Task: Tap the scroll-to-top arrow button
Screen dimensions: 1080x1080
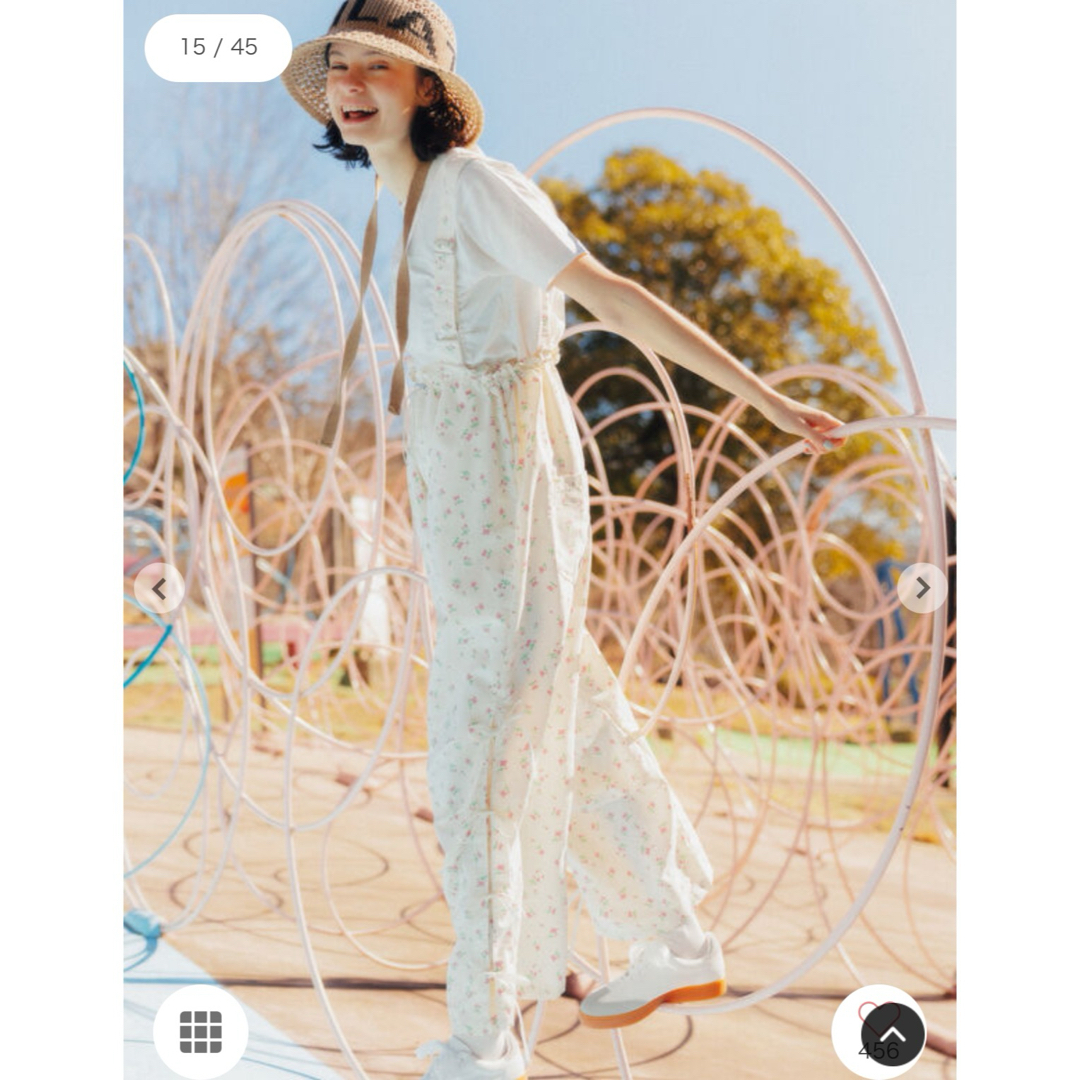Action: coord(892,1033)
